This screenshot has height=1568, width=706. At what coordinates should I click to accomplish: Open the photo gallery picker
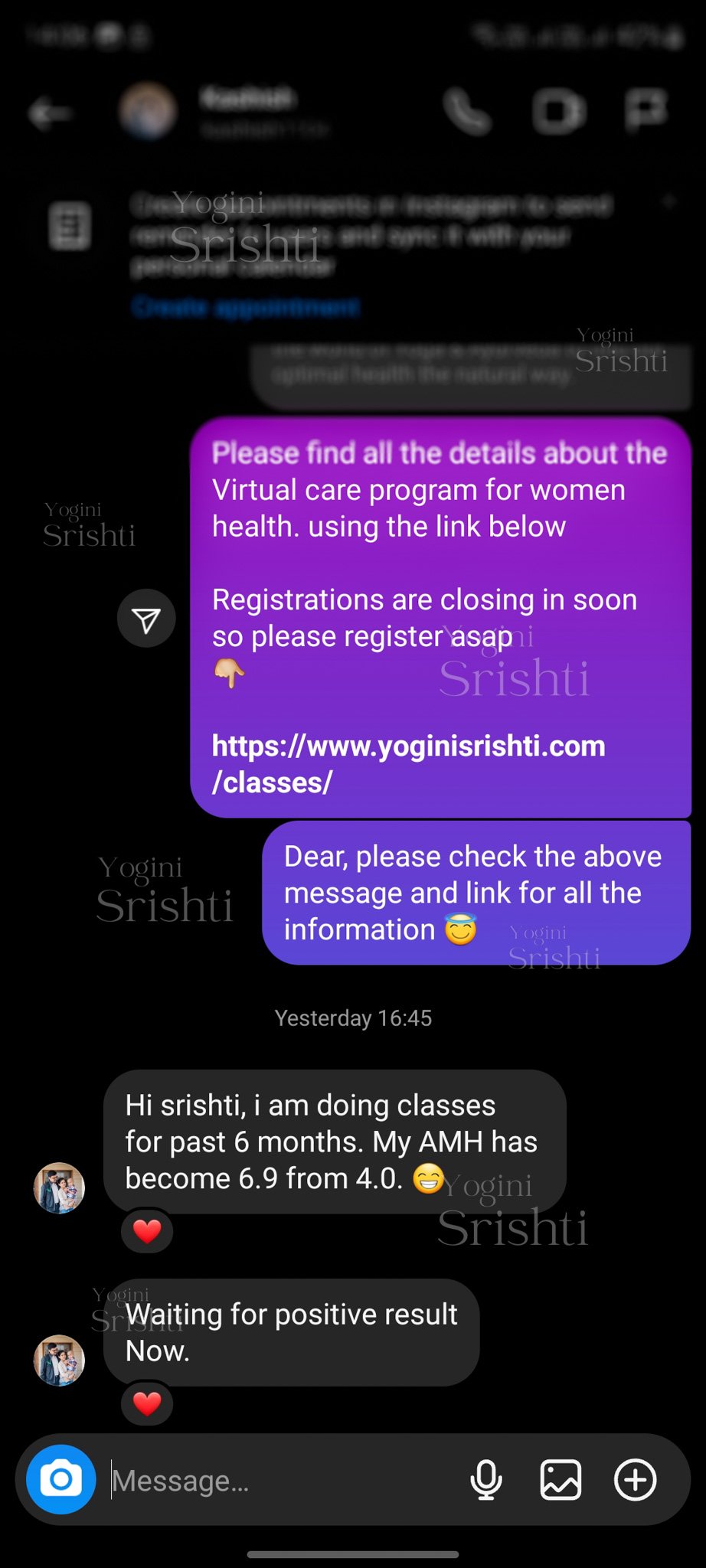(561, 1479)
